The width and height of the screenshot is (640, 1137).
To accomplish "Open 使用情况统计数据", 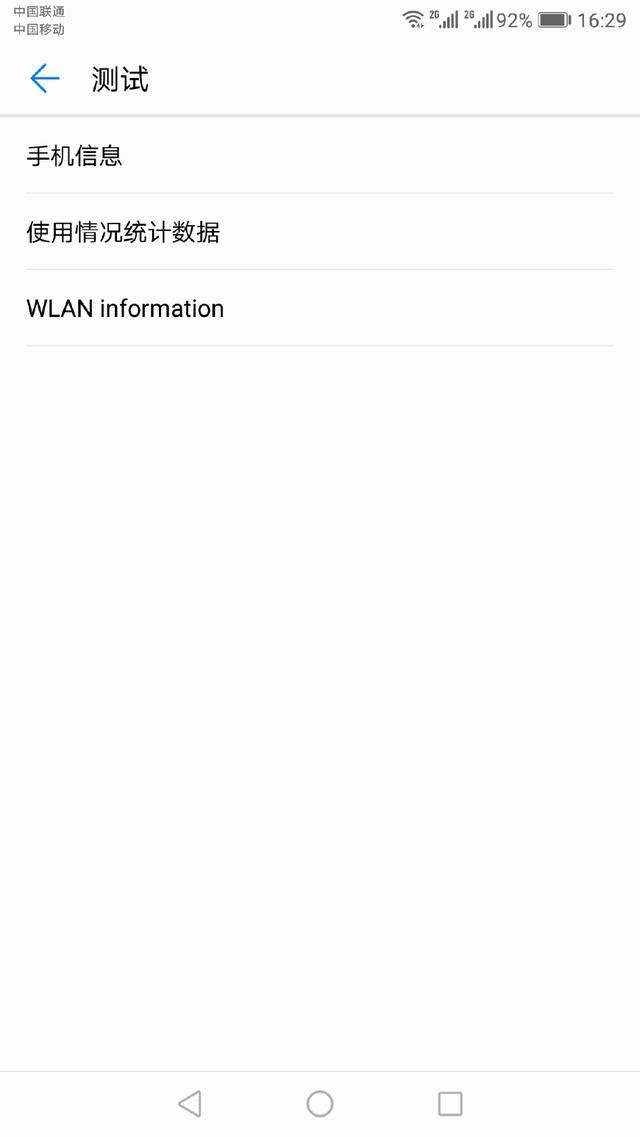I will click(x=123, y=232).
